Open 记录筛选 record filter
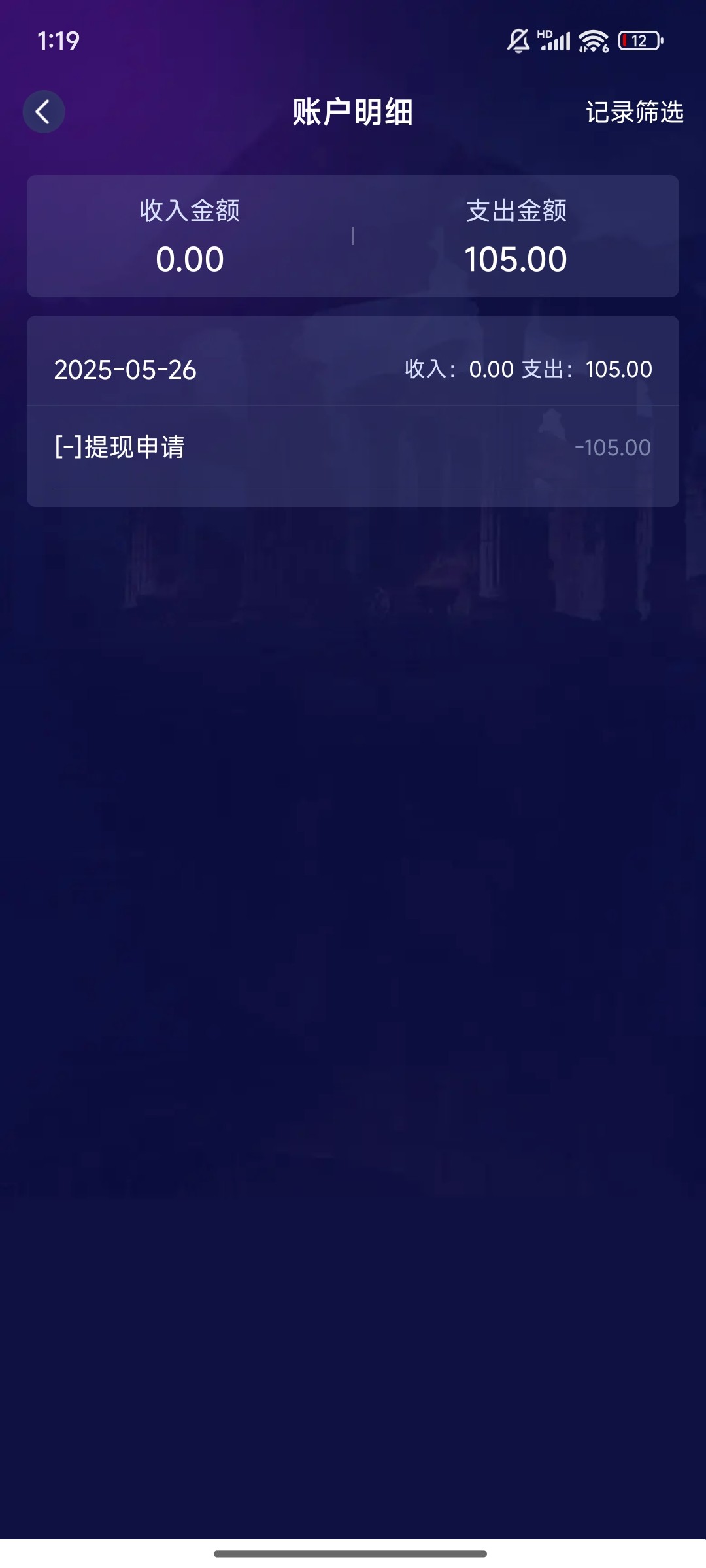This screenshot has height=1568, width=706. pyautogui.click(x=634, y=112)
